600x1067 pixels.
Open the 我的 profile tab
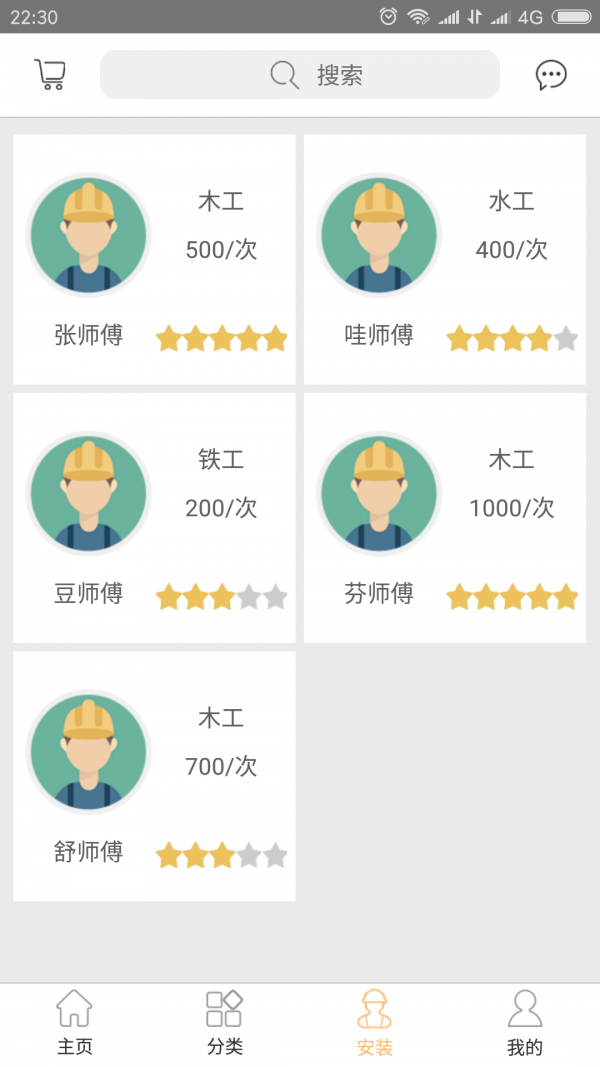coord(525,1023)
